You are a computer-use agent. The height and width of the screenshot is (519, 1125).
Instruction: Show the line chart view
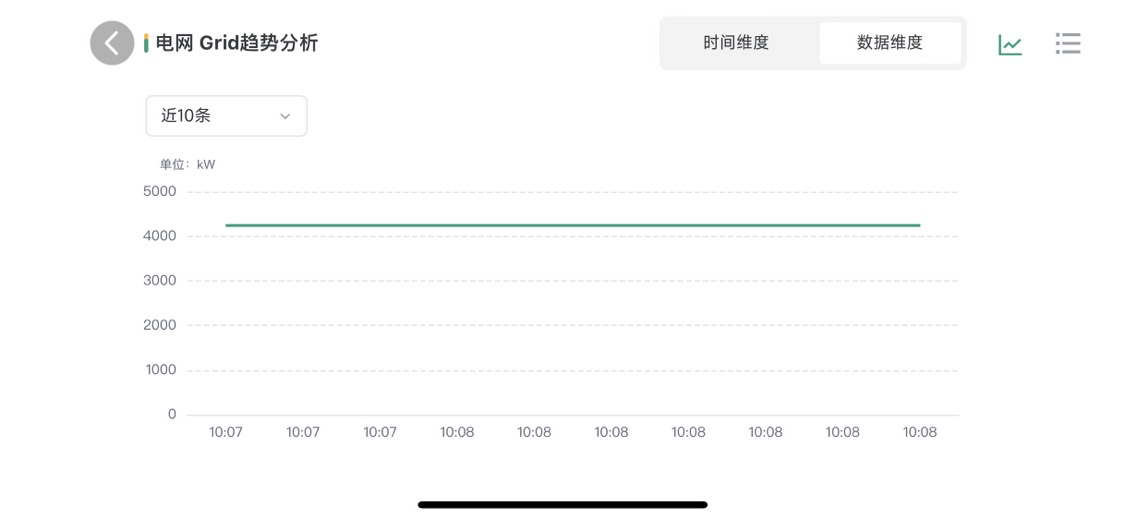[1010, 45]
